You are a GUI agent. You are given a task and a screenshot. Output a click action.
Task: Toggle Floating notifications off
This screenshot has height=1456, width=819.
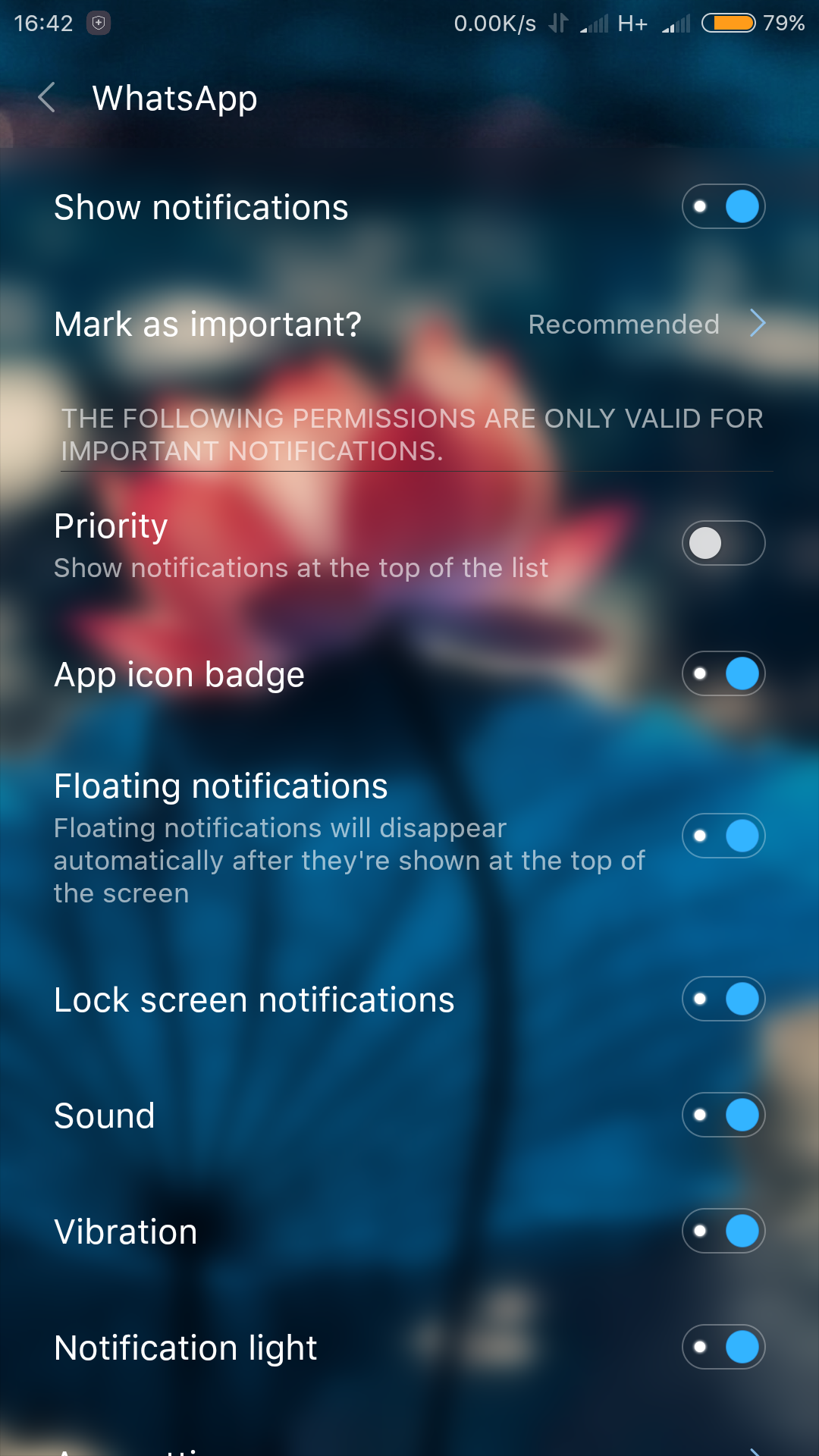pyautogui.click(x=723, y=836)
